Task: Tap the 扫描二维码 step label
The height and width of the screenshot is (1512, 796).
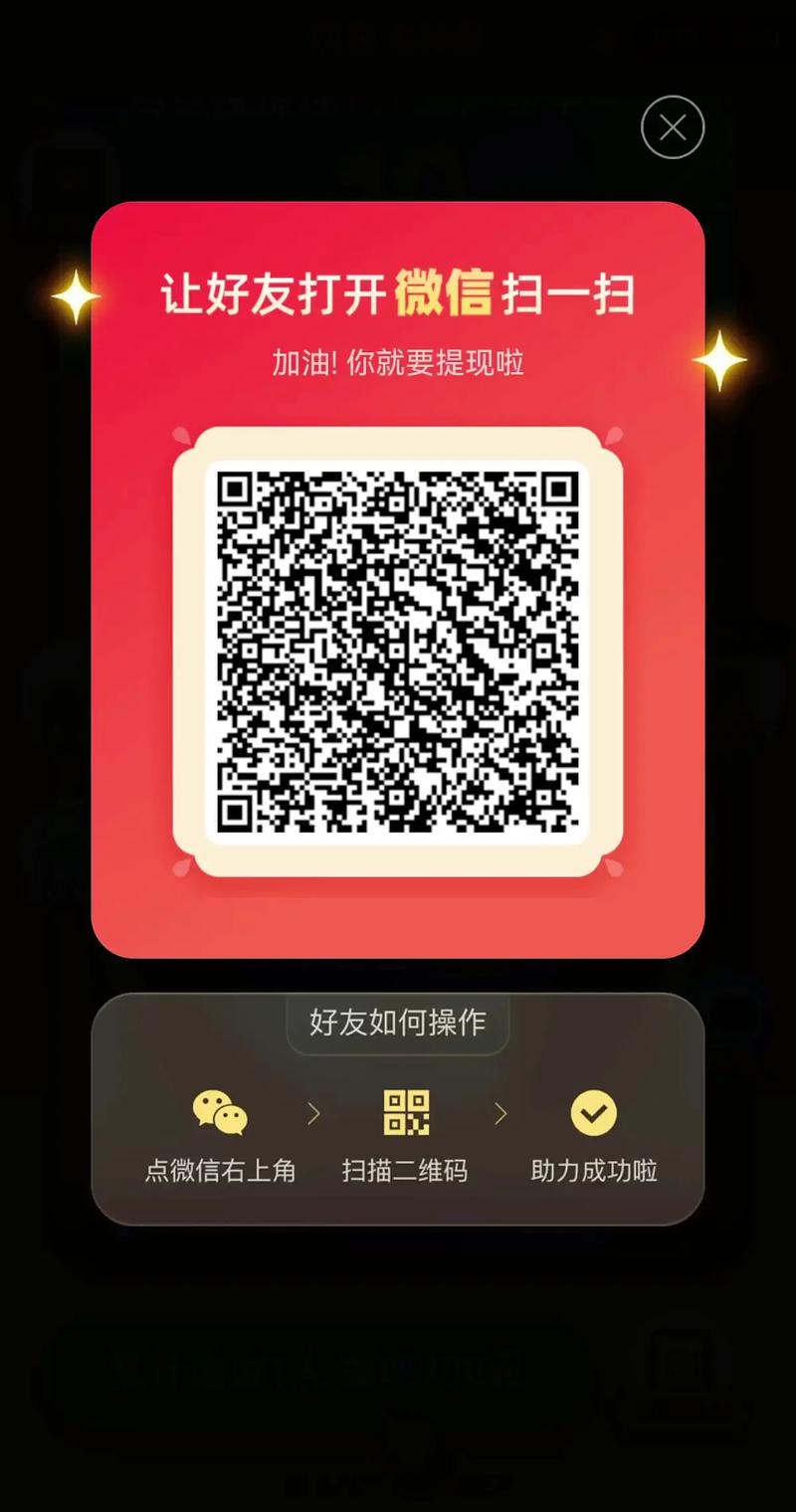Action: tap(404, 1172)
